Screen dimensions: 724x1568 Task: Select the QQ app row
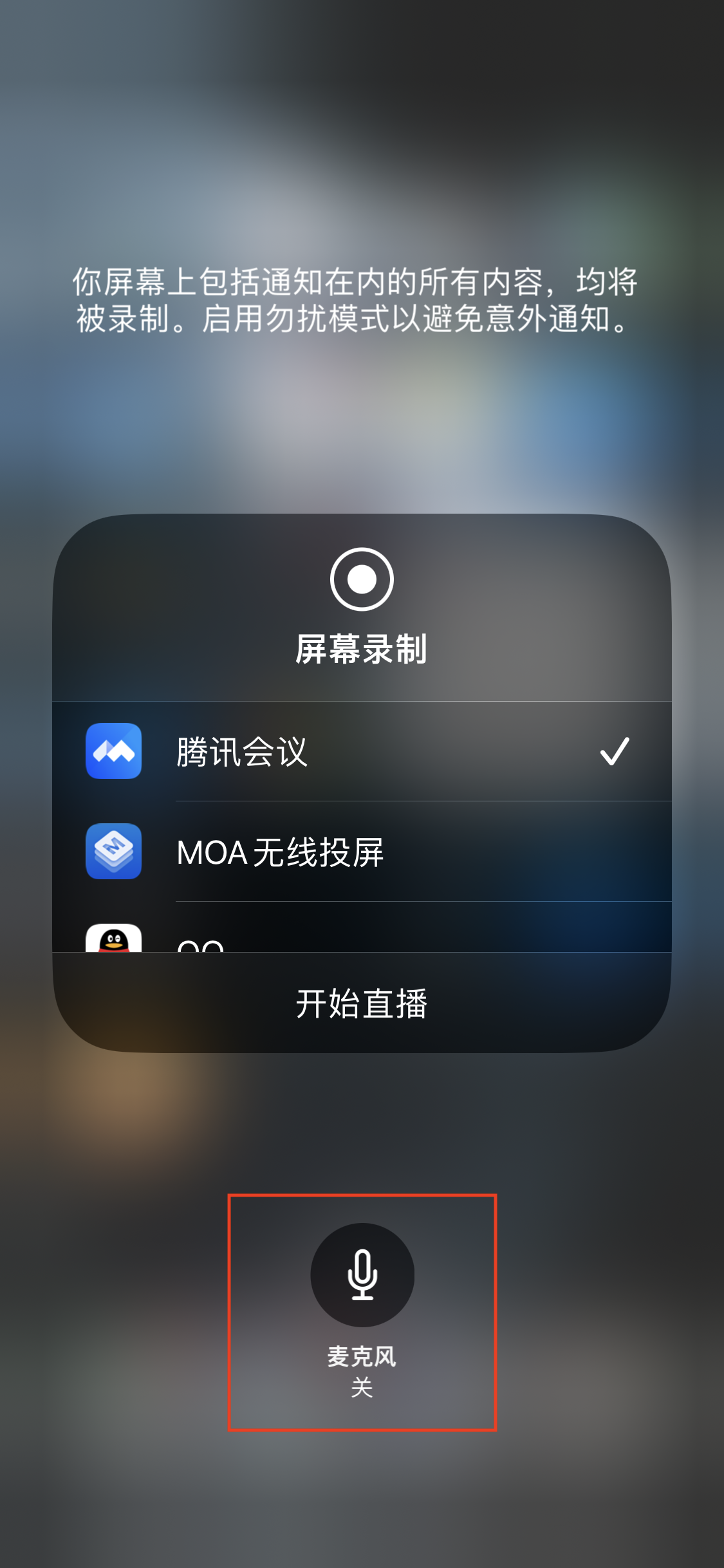point(362,928)
